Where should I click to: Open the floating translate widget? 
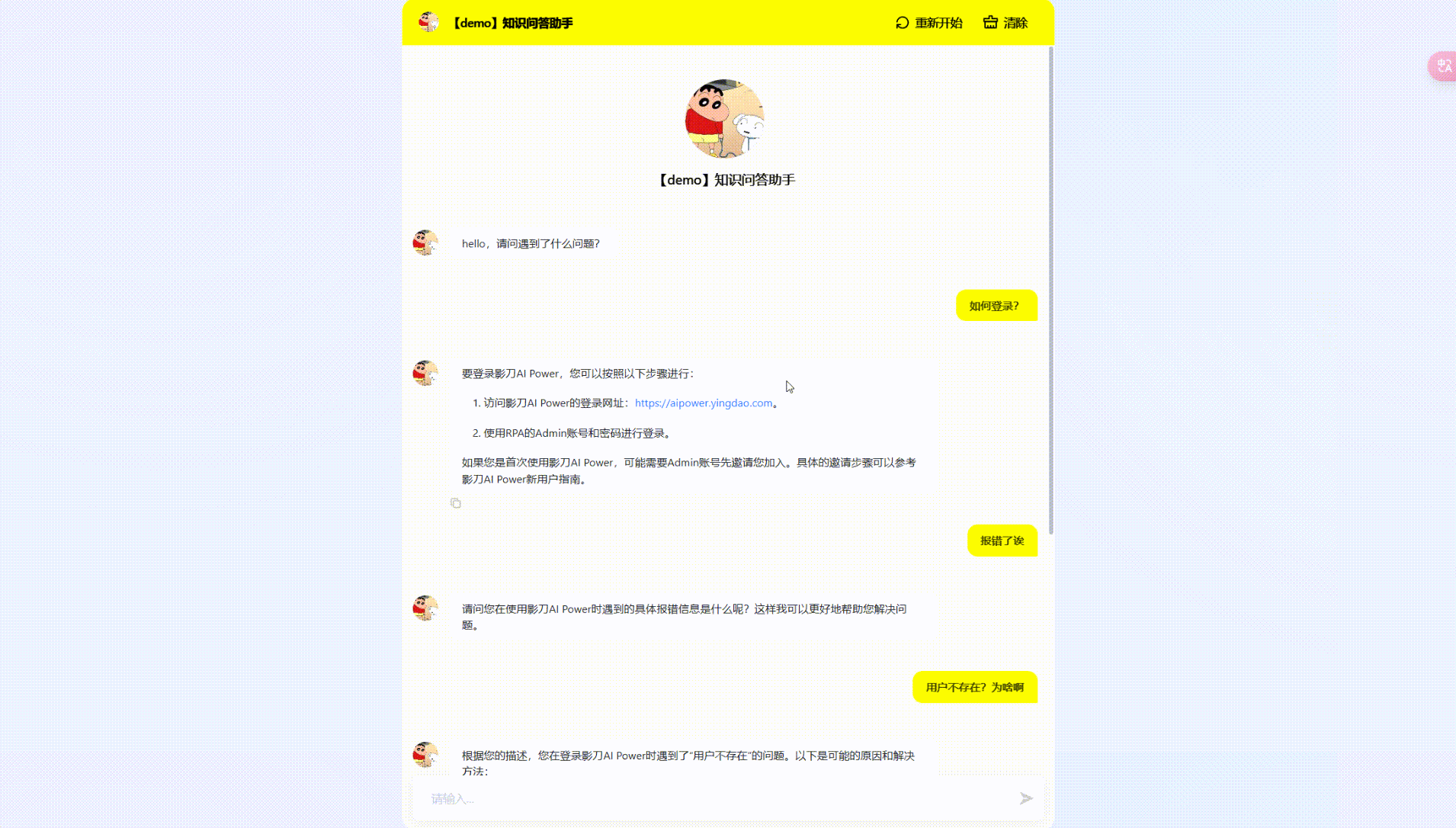(1443, 67)
